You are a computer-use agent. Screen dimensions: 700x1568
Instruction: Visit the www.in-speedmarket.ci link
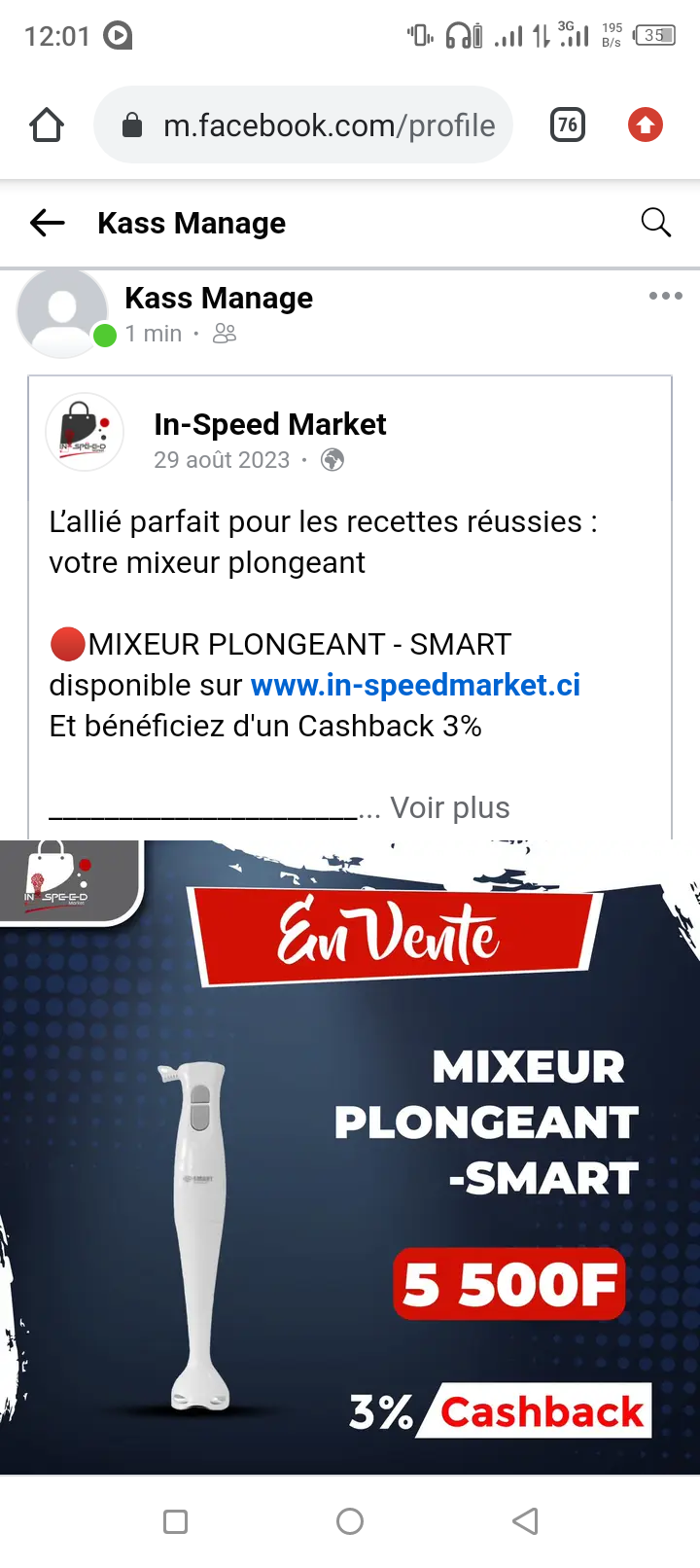coord(415,685)
